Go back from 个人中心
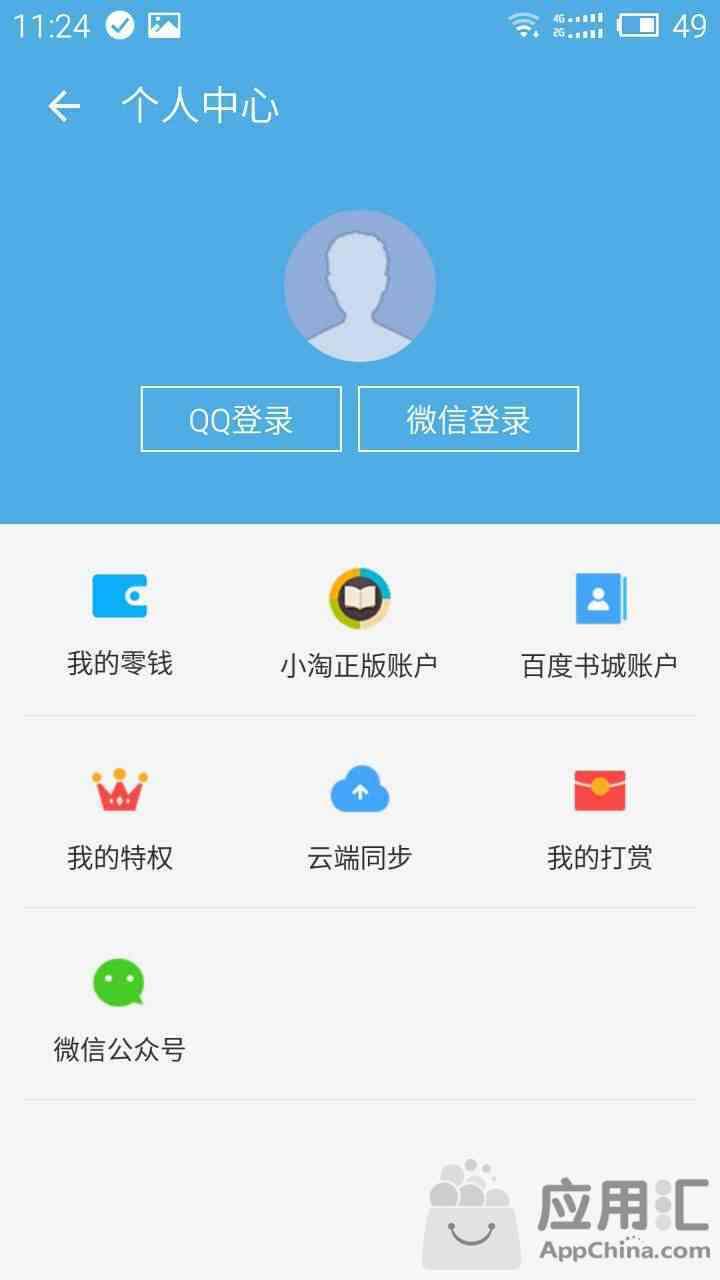The image size is (720, 1280). (64, 106)
